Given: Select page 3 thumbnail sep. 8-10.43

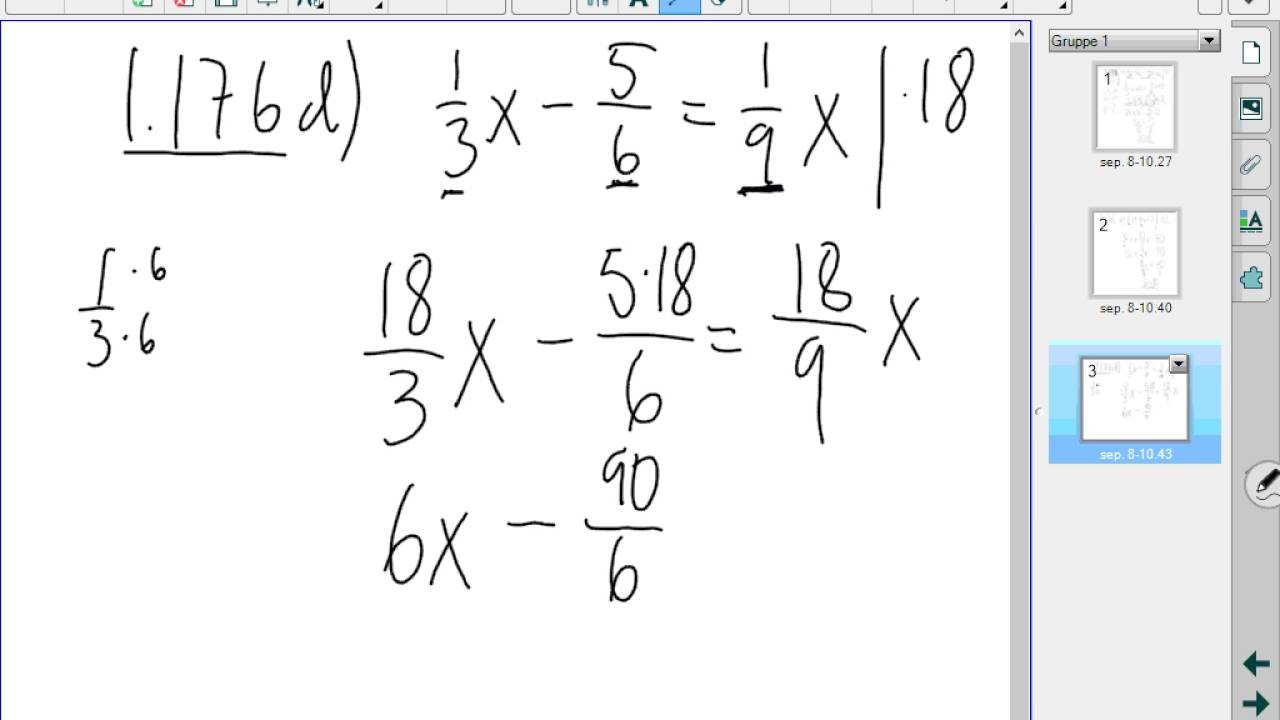Looking at the screenshot, I should pyautogui.click(x=1135, y=399).
